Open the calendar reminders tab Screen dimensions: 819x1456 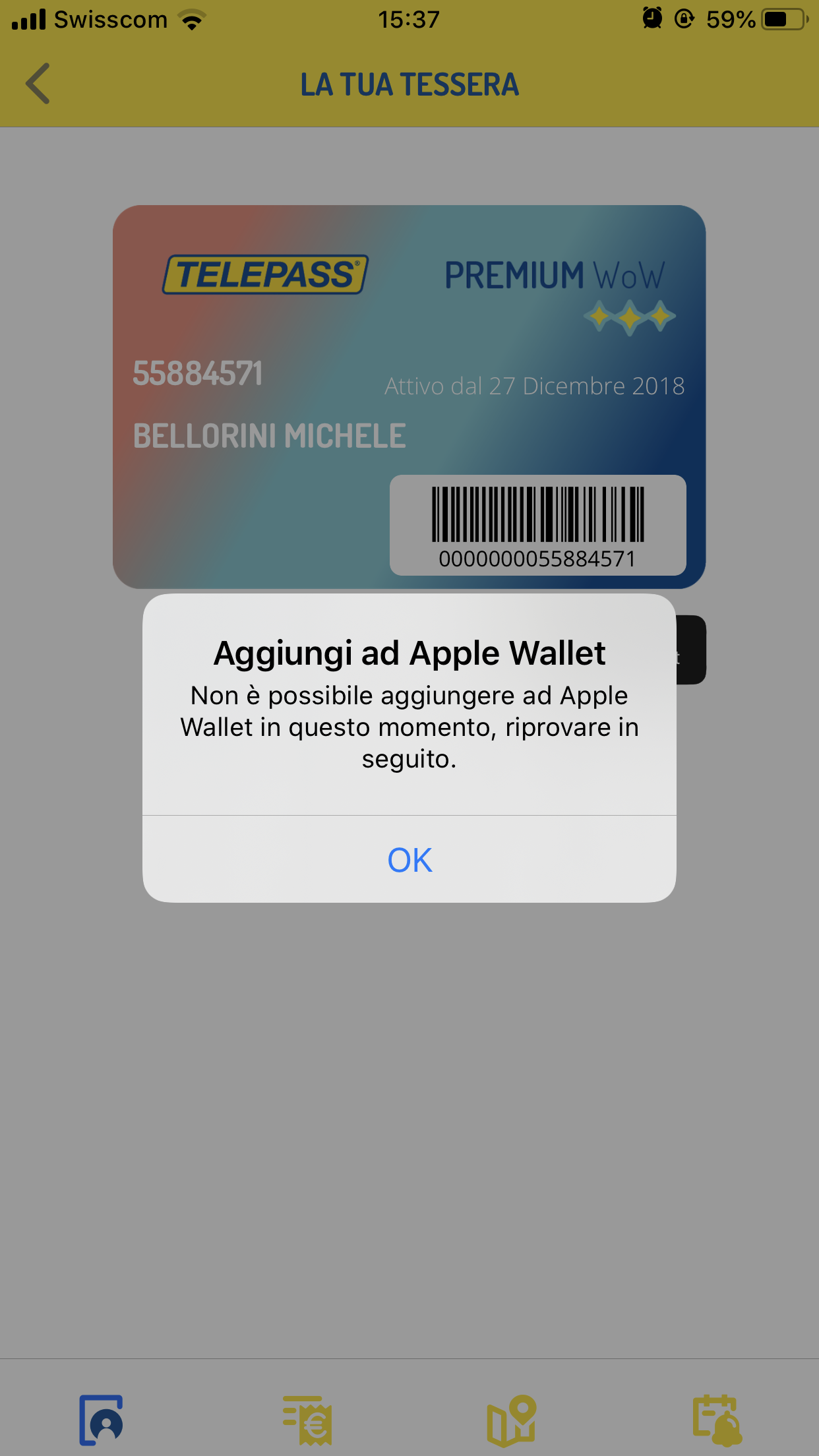coord(717,1420)
